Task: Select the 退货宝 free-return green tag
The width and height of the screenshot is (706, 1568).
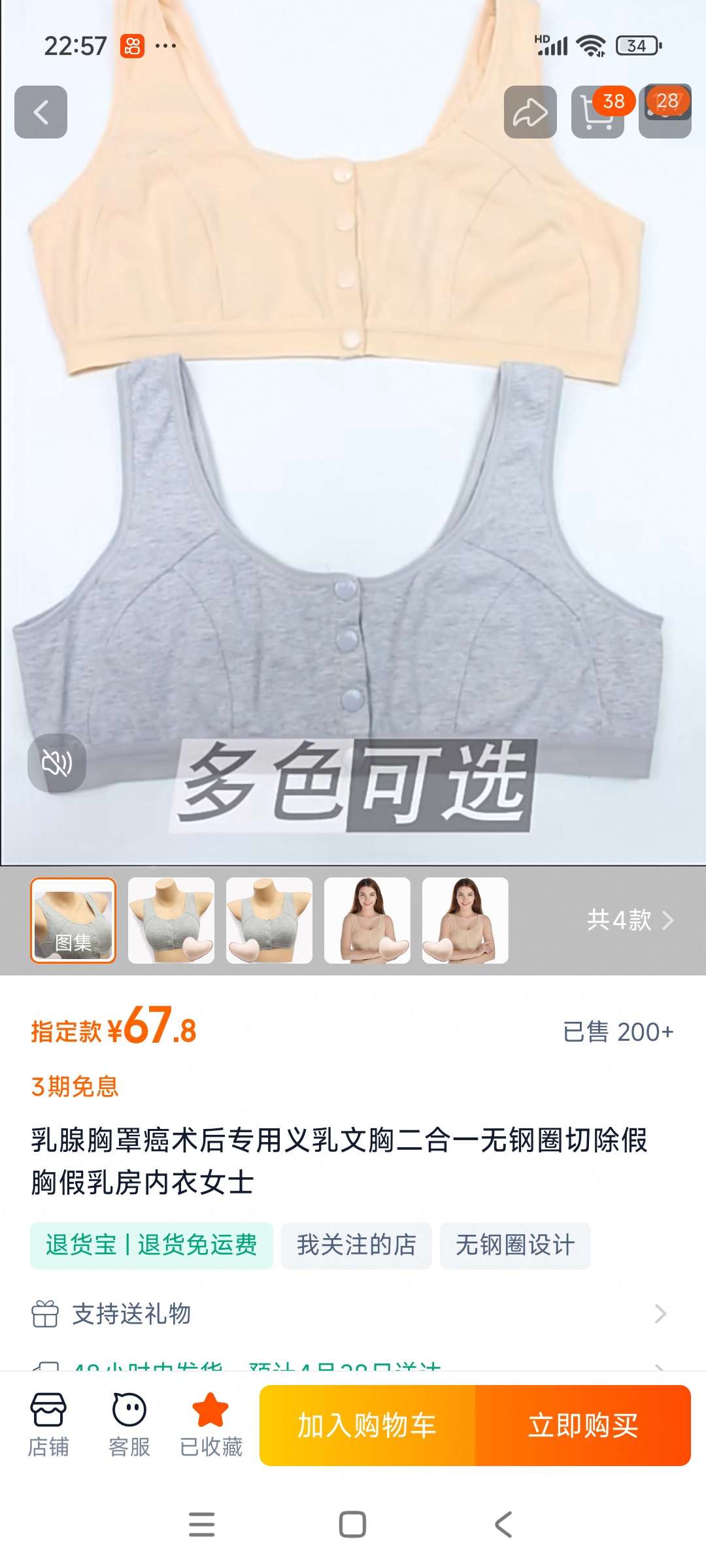Action: tap(153, 1245)
